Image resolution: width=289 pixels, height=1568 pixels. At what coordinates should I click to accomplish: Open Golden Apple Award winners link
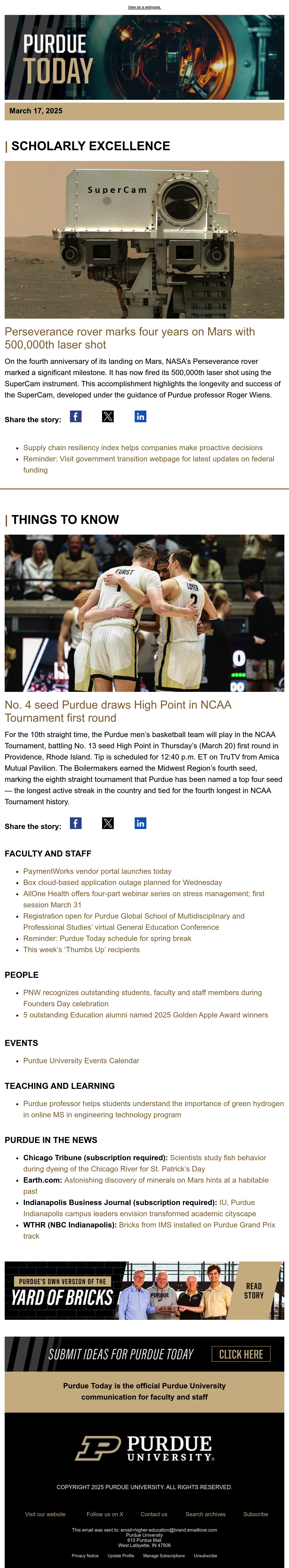click(145, 1015)
